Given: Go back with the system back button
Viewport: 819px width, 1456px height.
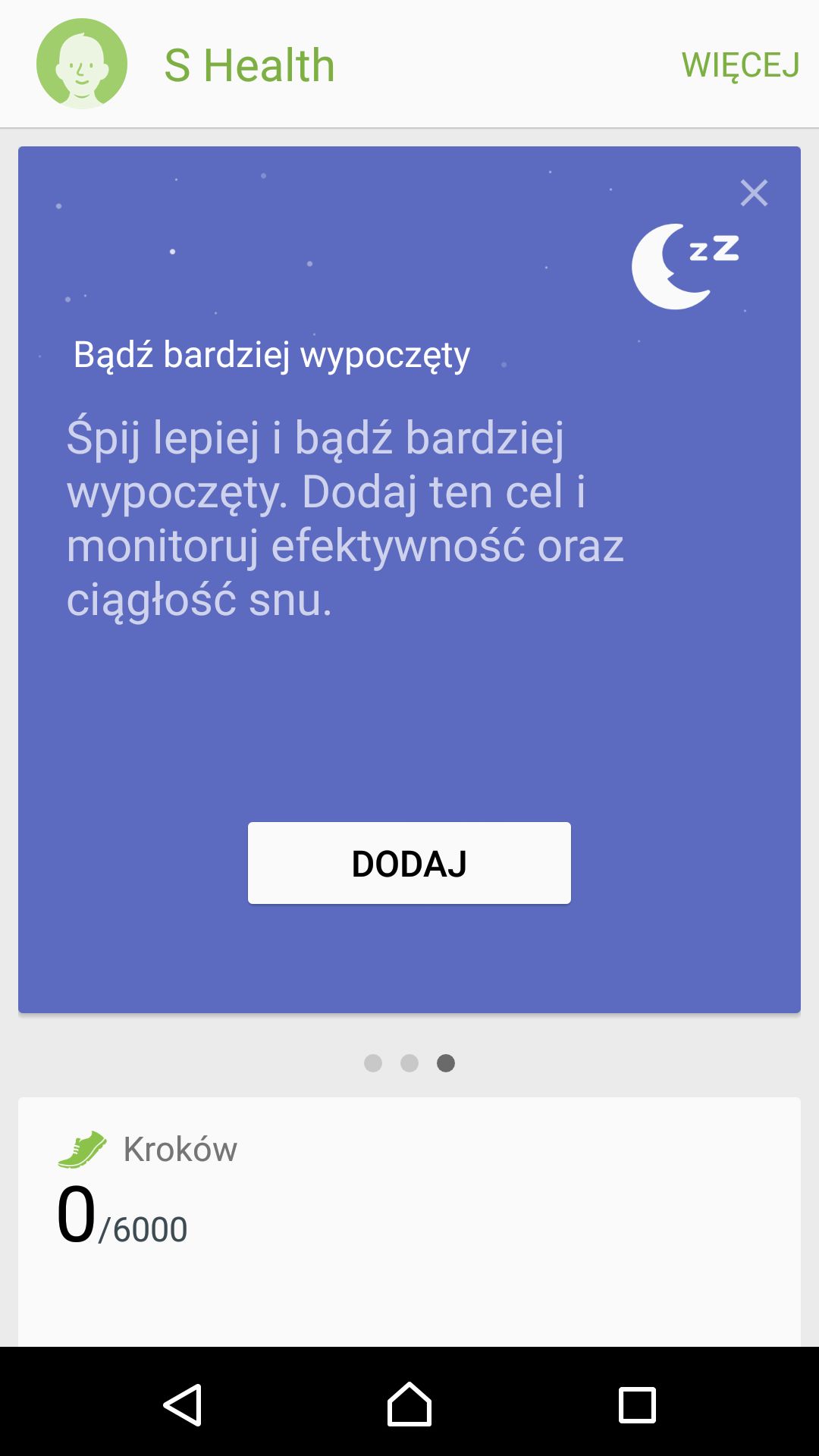Looking at the screenshot, I should pos(182,1405).
